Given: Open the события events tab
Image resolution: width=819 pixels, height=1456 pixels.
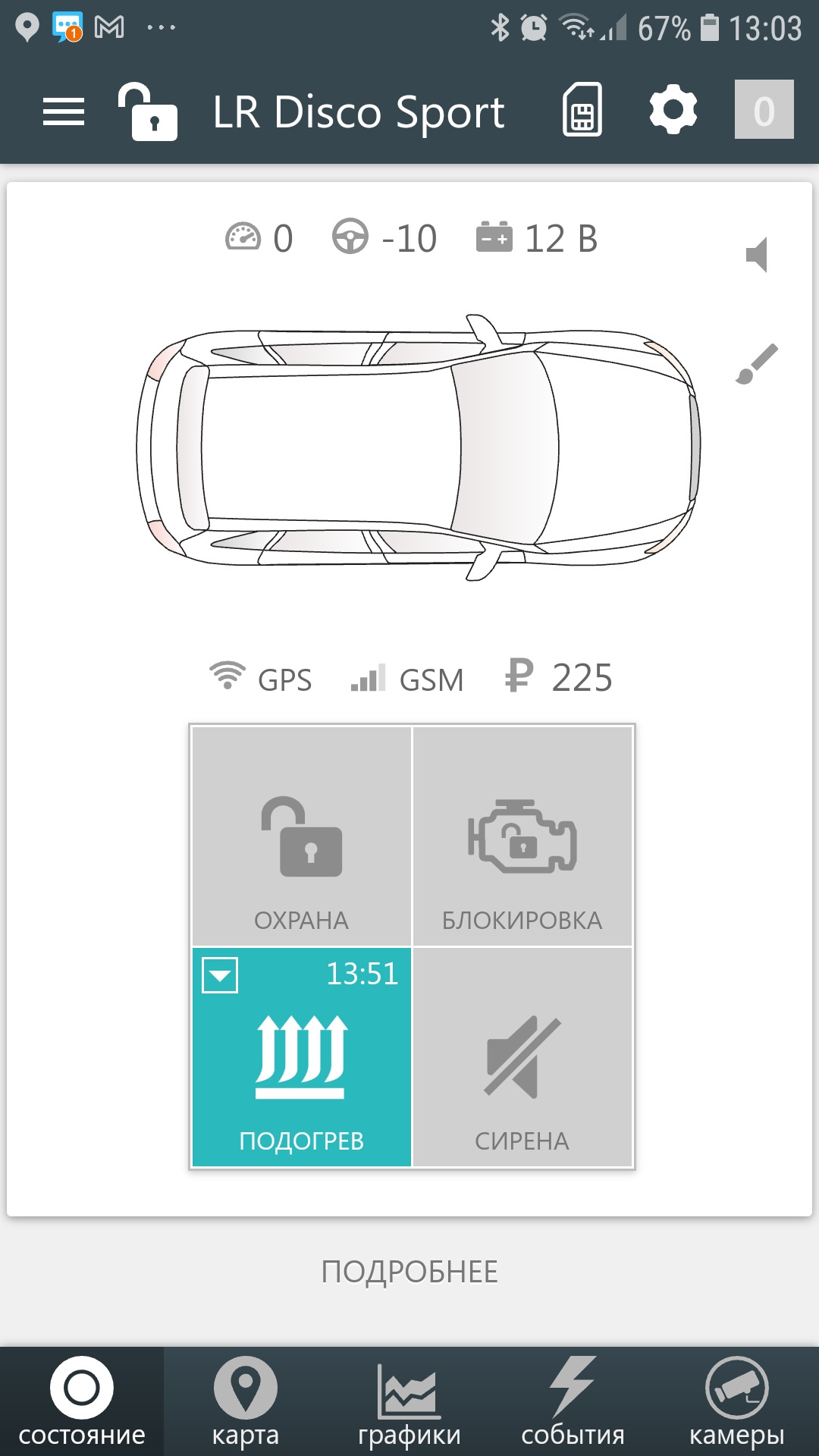Looking at the screenshot, I should (573, 1401).
